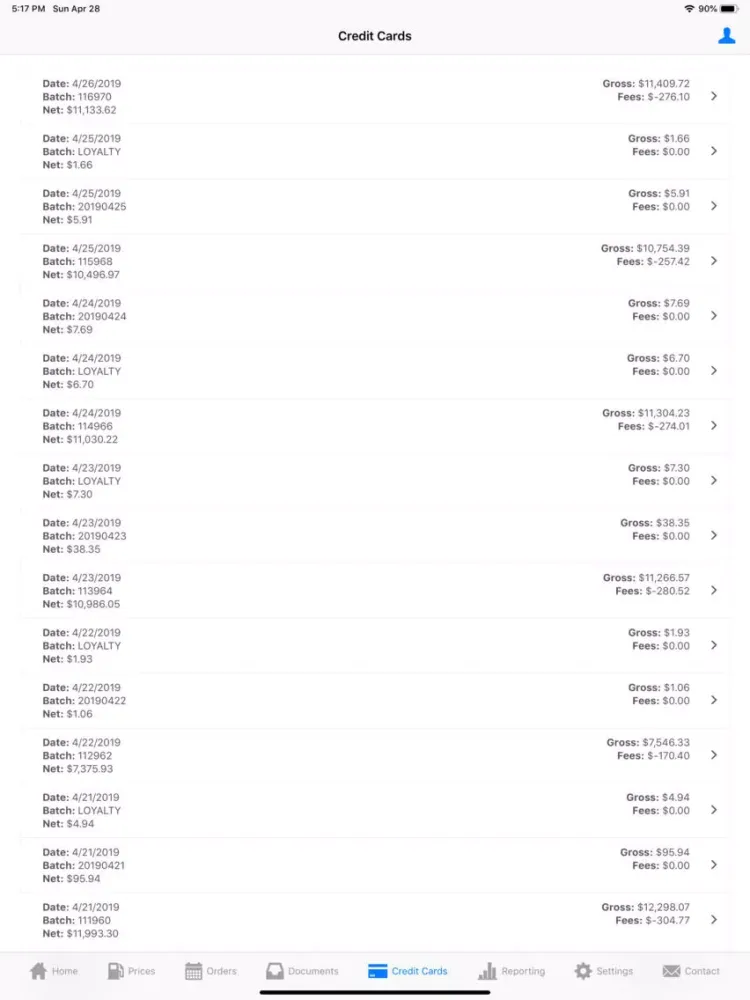Show batch 20190422 details
This screenshot has height=1000, width=750.
click(375, 701)
